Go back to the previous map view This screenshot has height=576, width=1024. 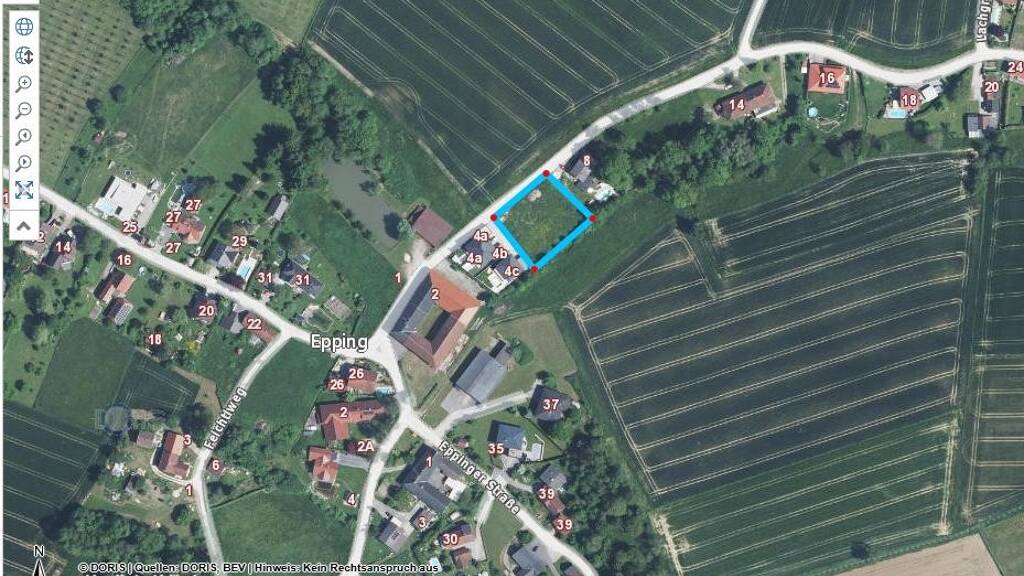tap(24, 136)
